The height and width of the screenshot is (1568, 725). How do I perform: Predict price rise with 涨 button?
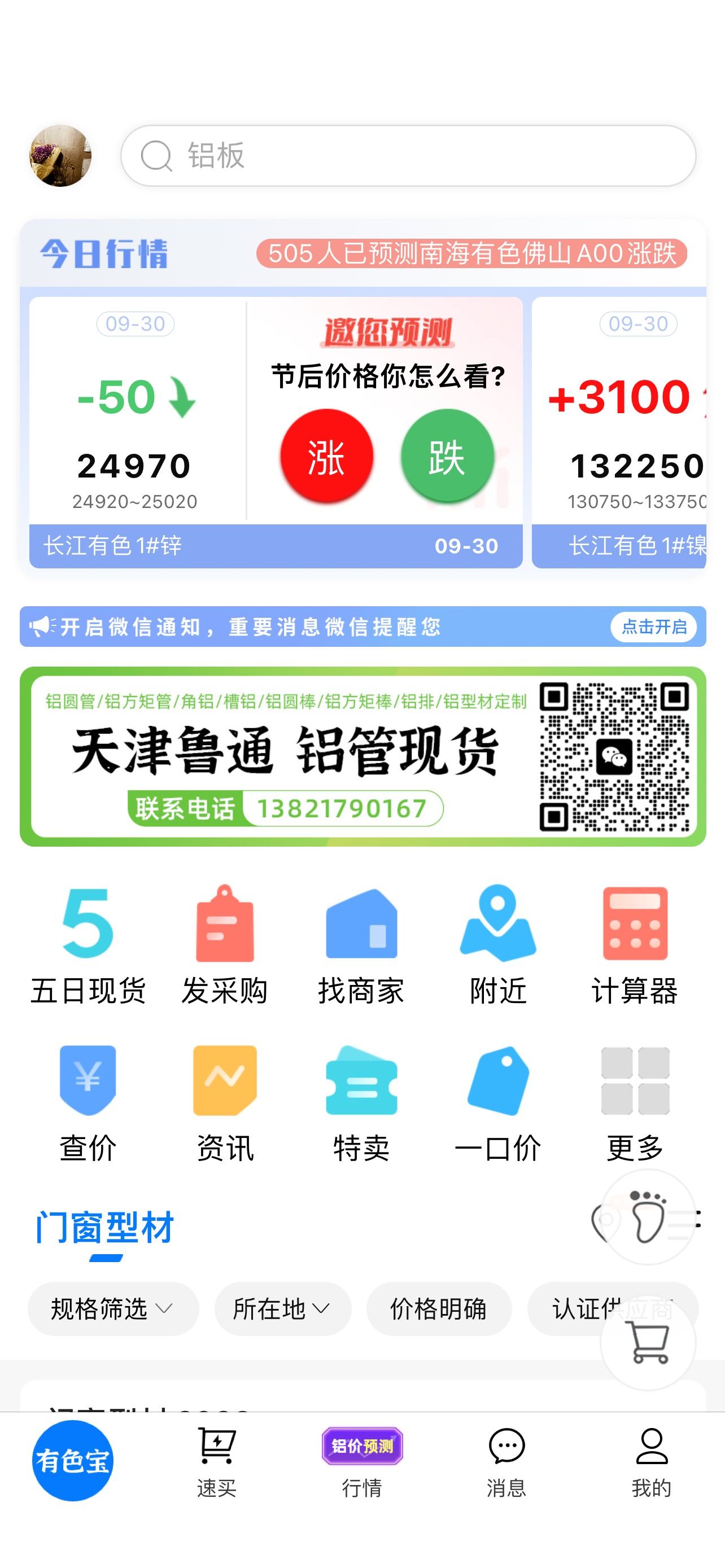[326, 456]
